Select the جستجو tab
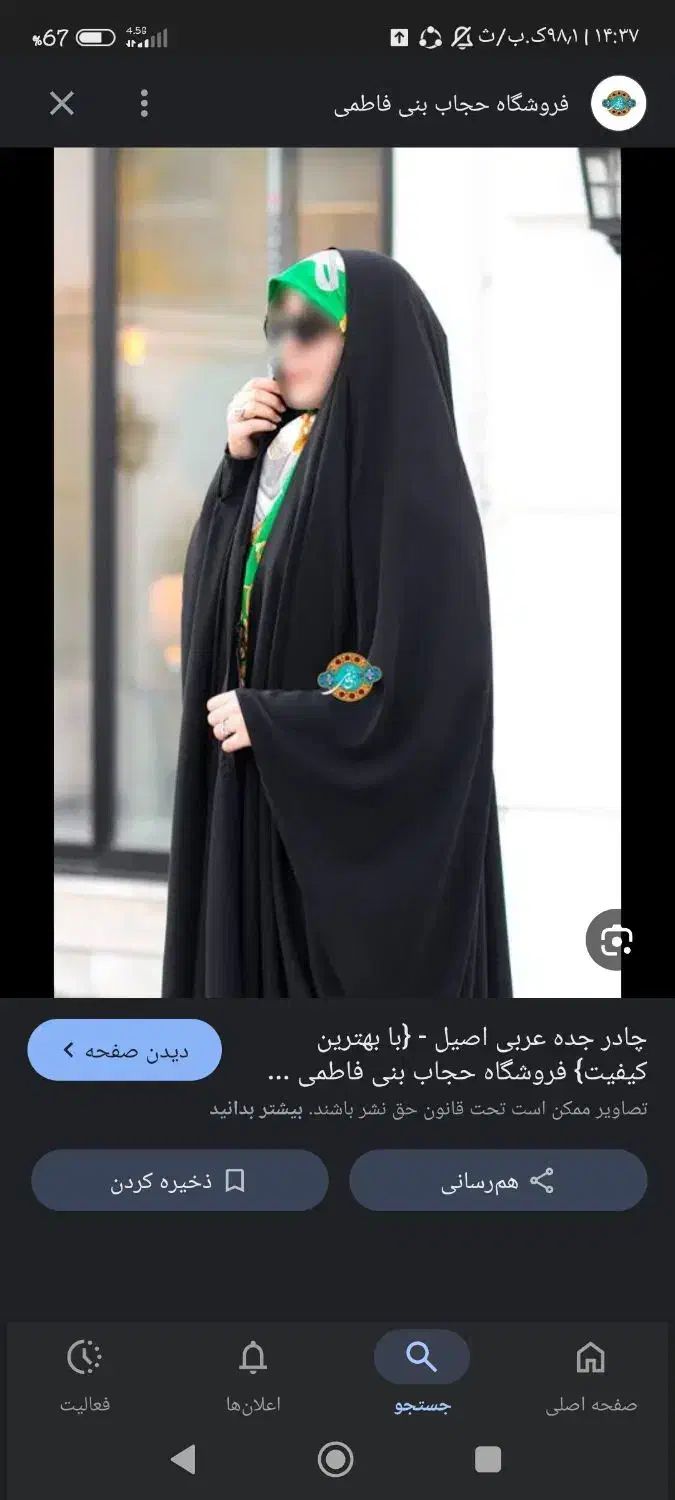 422,1378
